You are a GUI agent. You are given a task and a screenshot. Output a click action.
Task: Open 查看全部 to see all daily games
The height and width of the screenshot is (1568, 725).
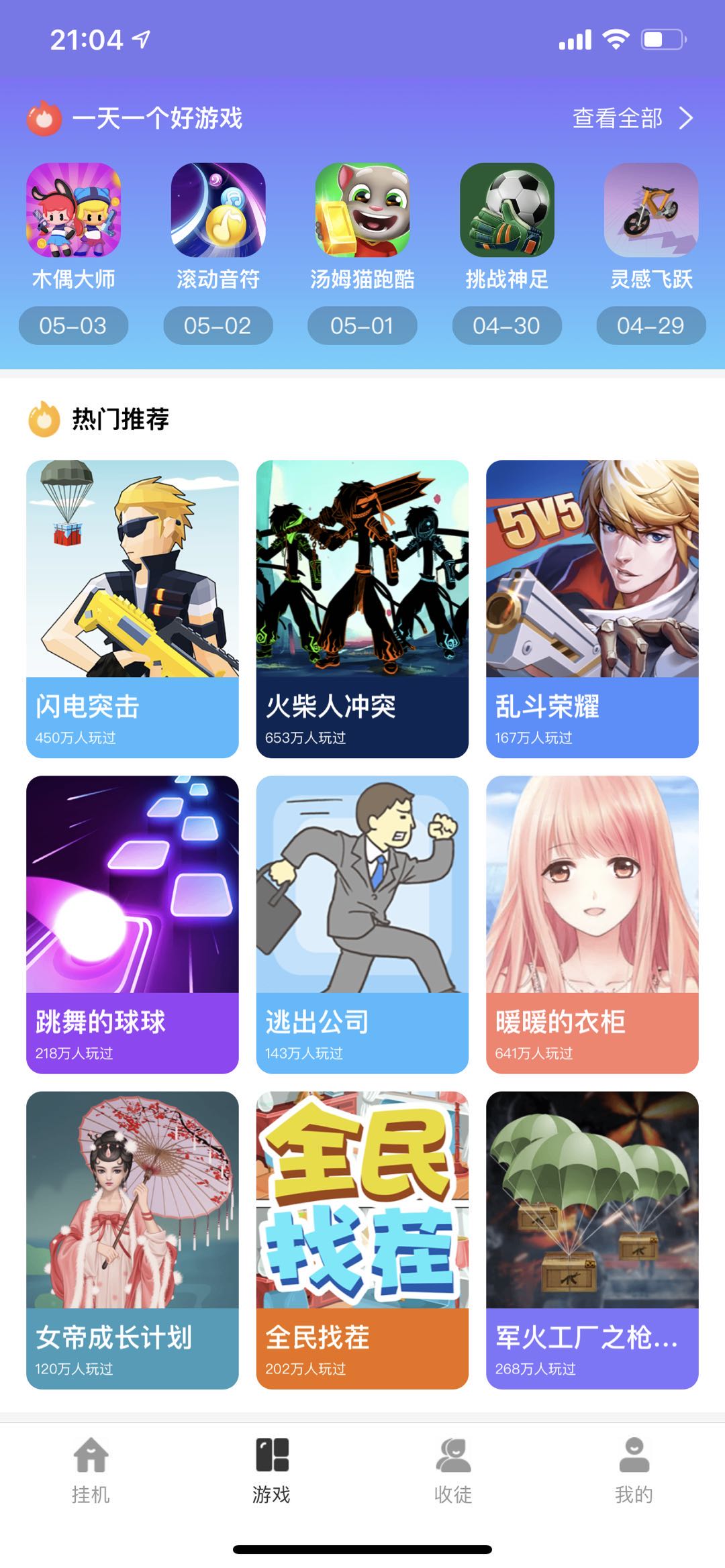[x=616, y=119]
